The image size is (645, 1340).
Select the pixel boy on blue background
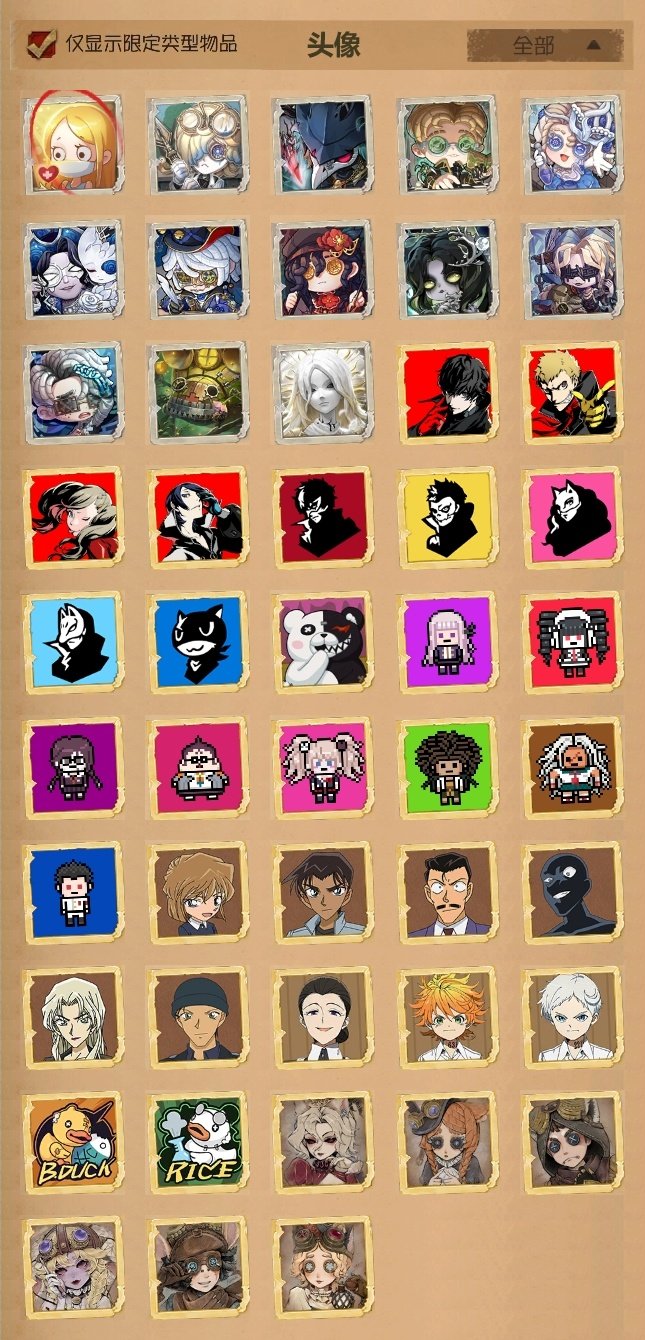(x=73, y=892)
